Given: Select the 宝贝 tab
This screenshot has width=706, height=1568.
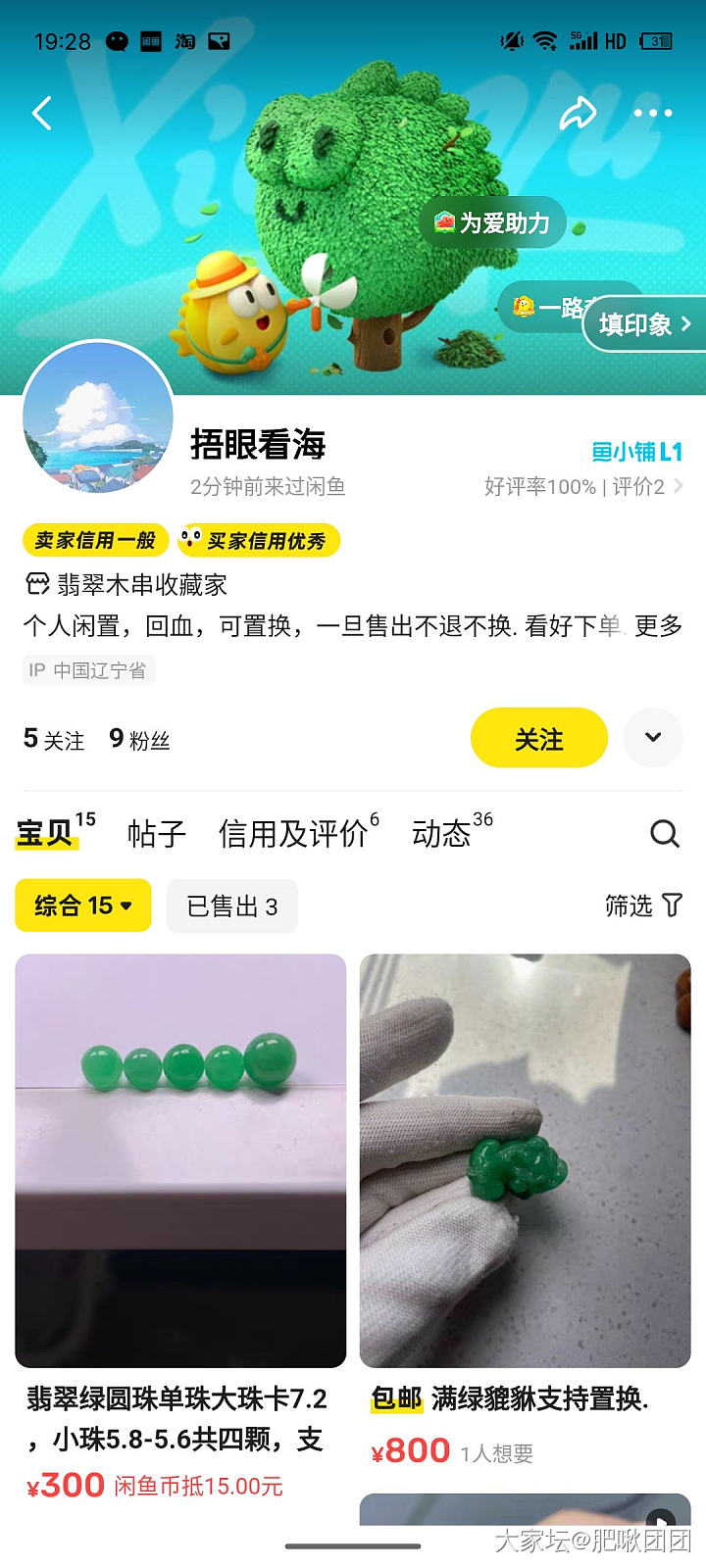Looking at the screenshot, I should click(46, 834).
